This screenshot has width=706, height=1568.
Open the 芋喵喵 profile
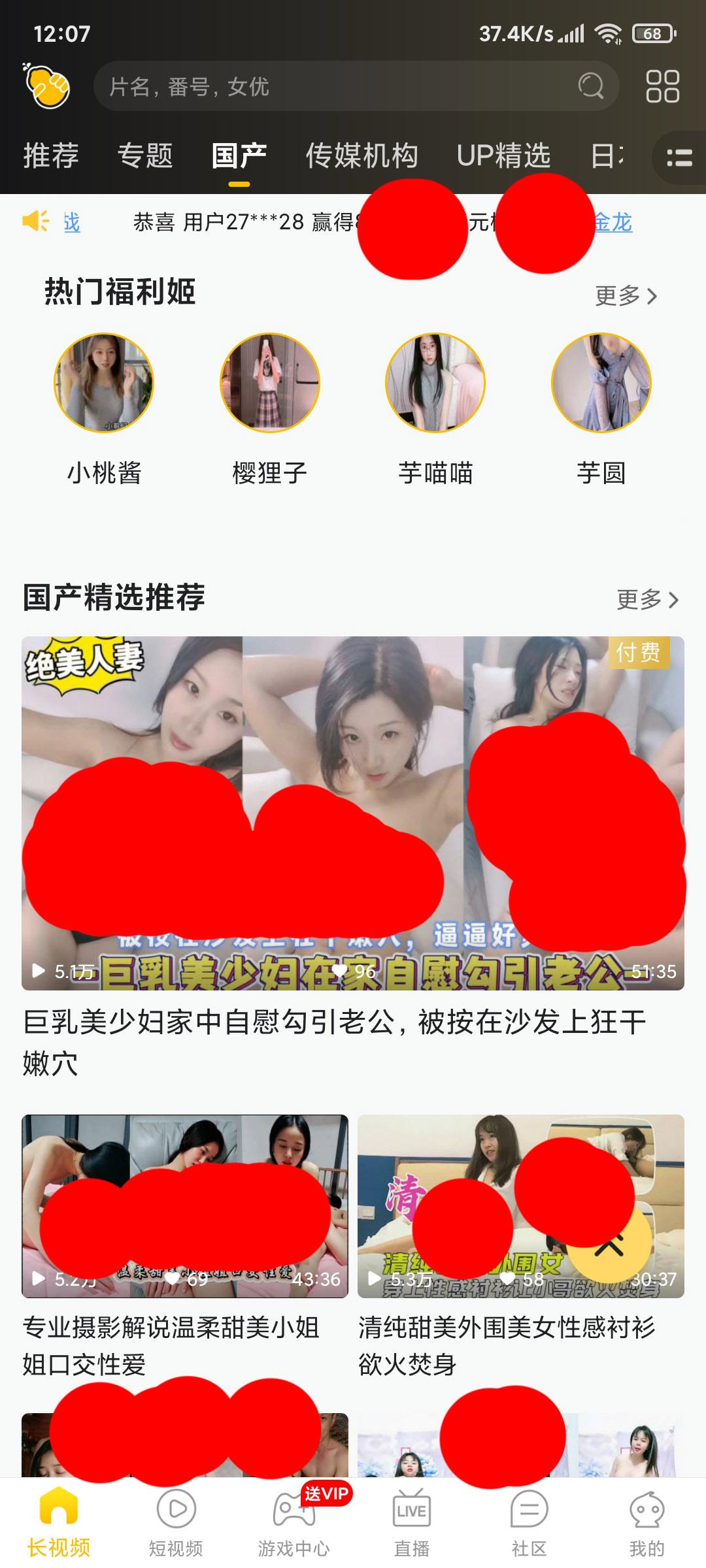(435, 383)
